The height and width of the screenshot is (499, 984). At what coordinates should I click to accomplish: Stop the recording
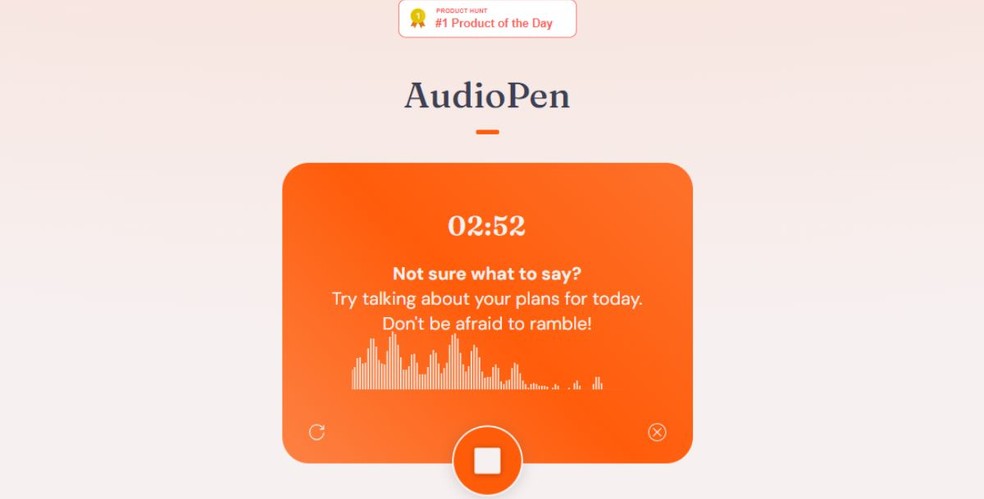tap(487, 460)
